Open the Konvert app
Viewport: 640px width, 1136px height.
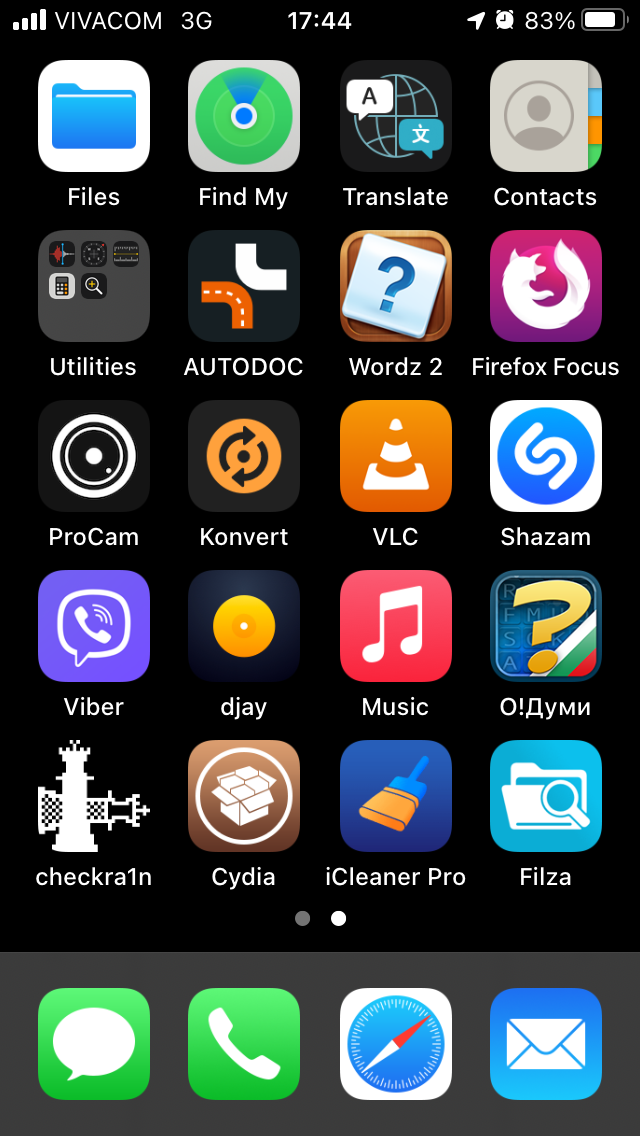point(244,456)
